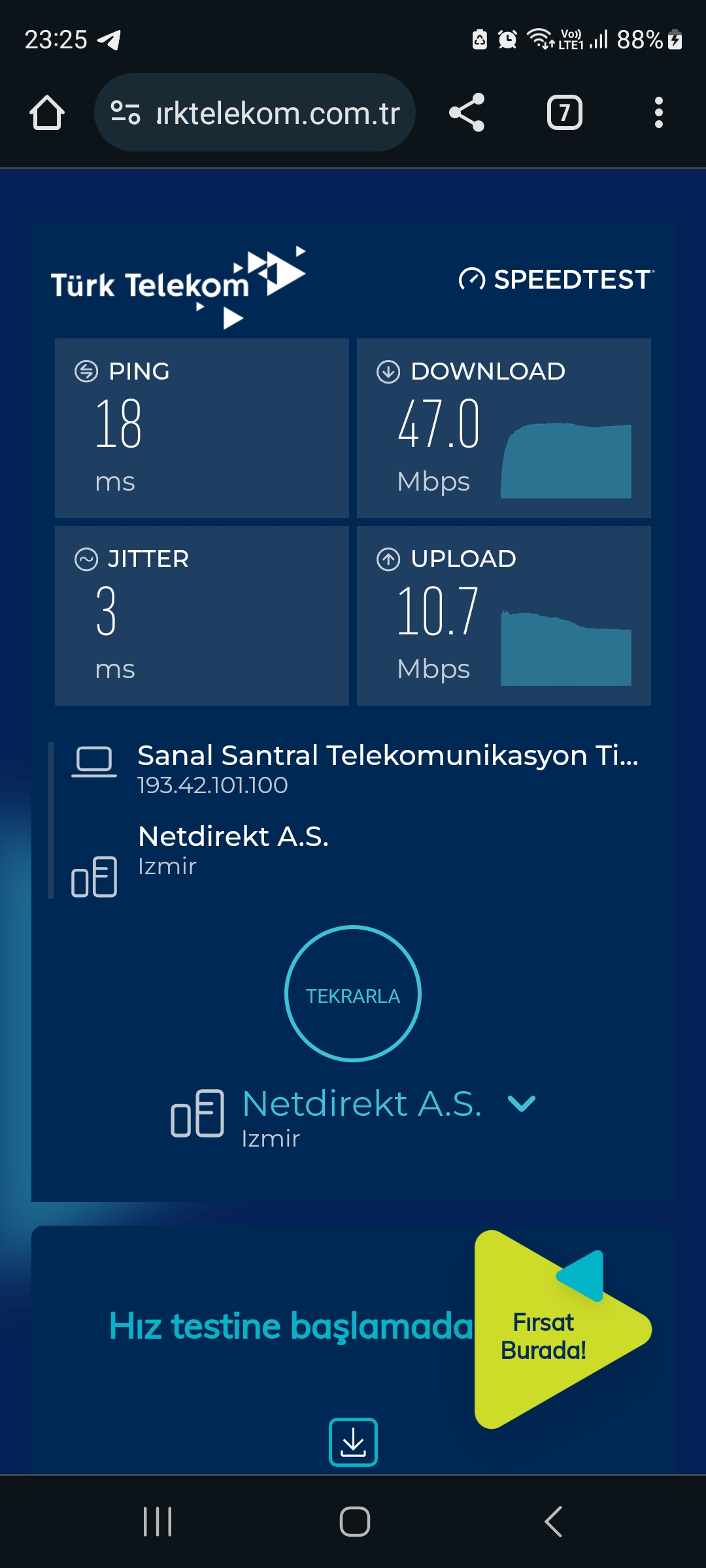
Task: Share this page
Action: (x=467, y=113)
